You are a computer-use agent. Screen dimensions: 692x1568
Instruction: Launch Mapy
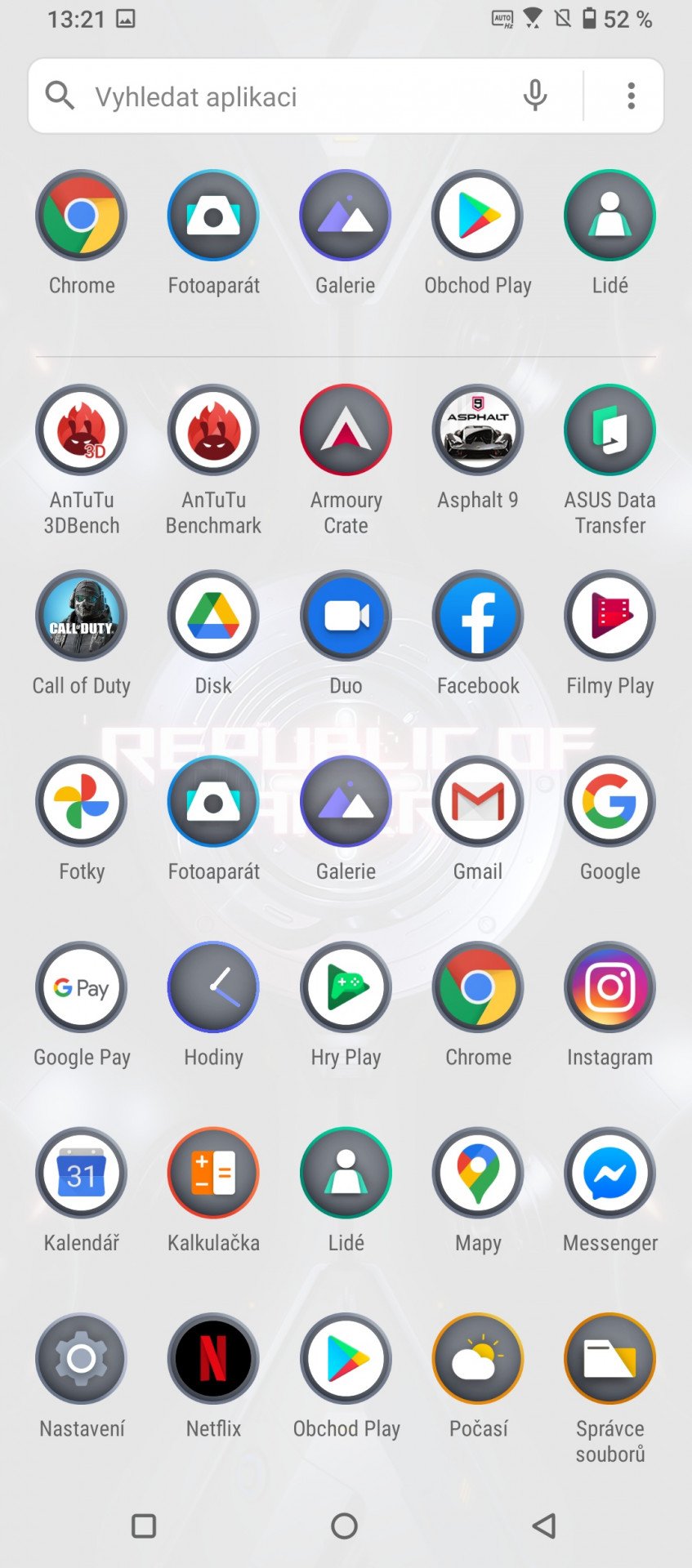478,1174
